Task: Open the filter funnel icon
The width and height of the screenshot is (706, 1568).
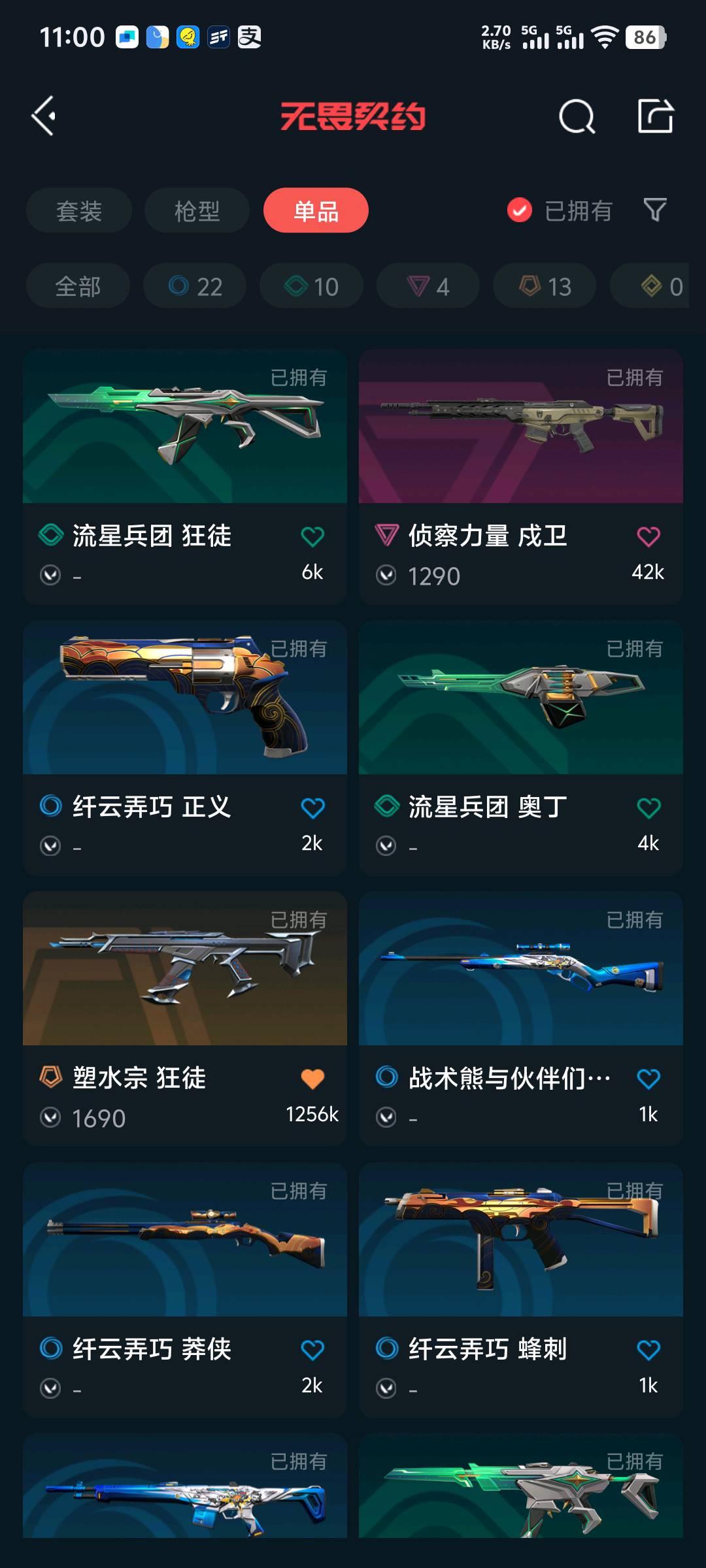Action: click(655, 210)
